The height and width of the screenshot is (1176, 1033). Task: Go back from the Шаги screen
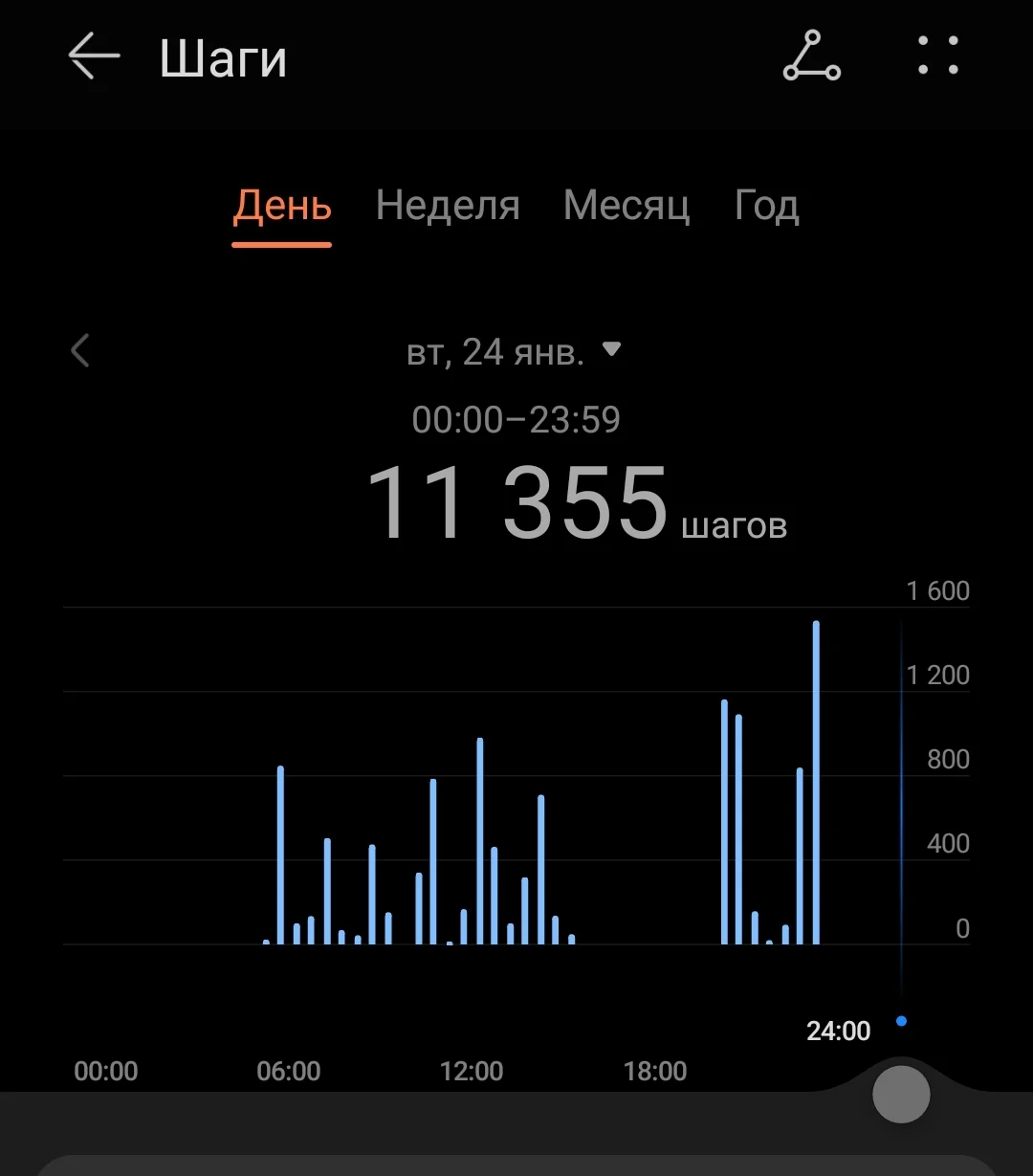click(94, 57)
